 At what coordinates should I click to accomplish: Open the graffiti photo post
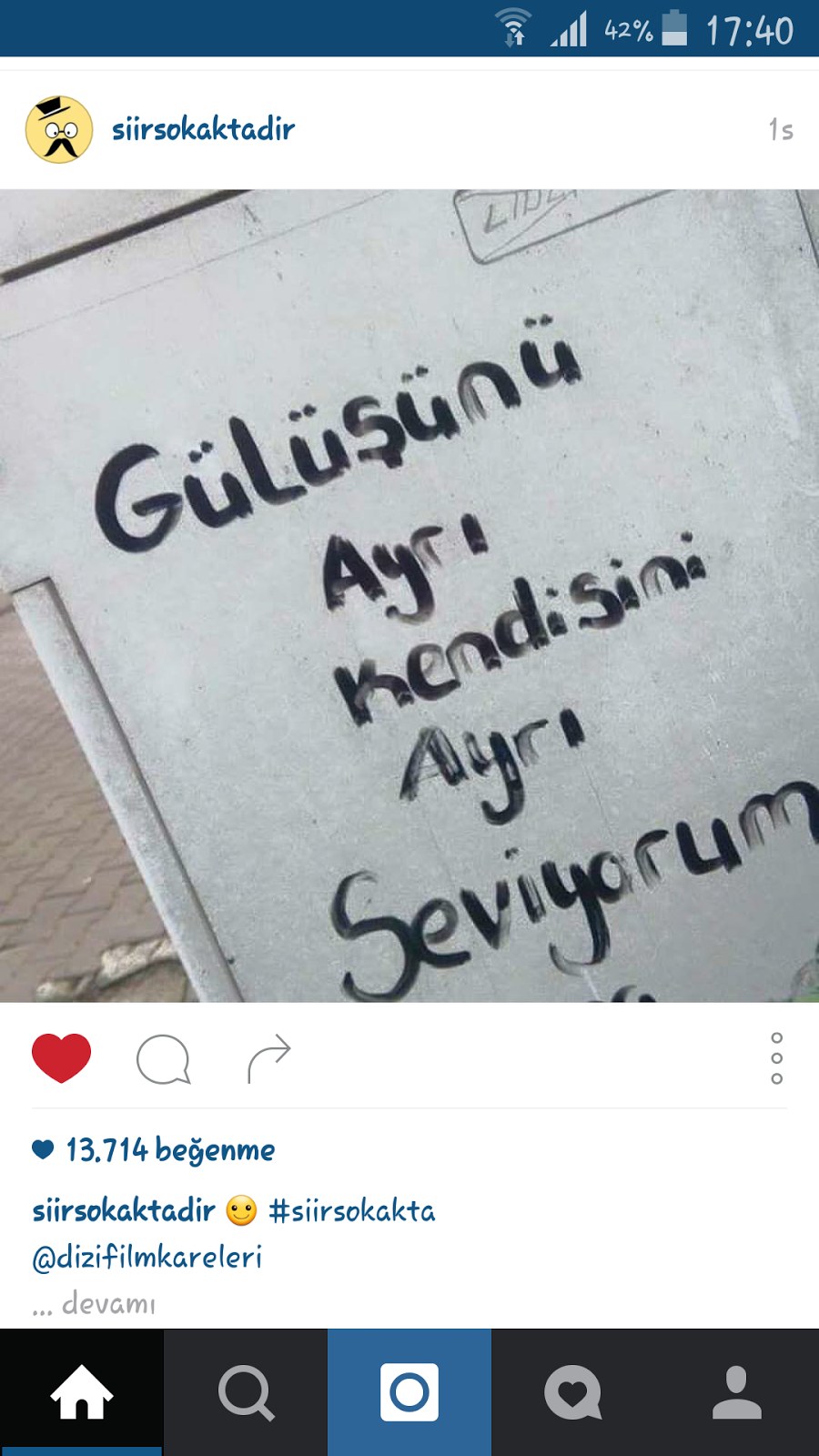(x=409, y=596)
